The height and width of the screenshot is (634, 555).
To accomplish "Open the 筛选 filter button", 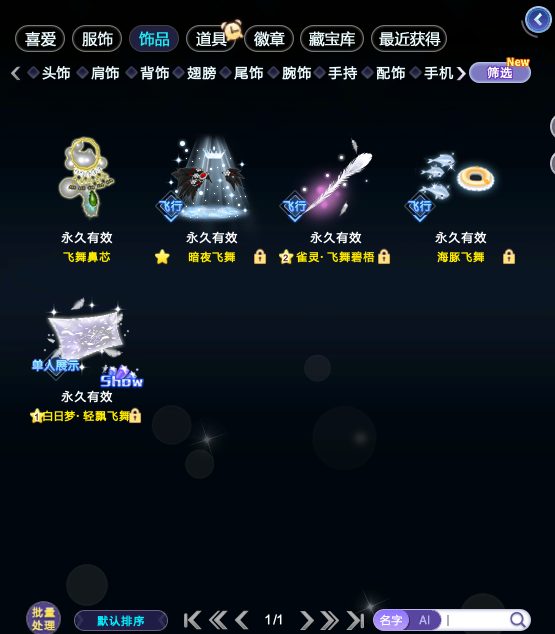I will tap(500, 73).
